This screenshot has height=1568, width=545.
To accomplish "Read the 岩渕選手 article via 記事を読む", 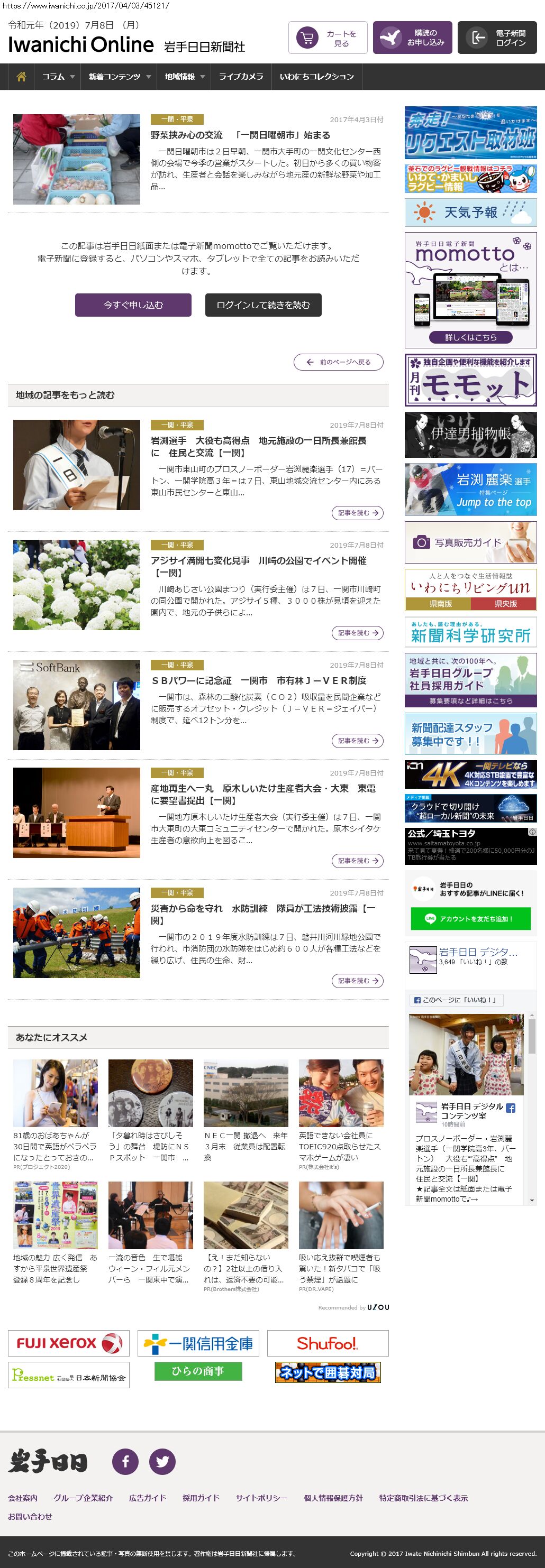I will tap(357, 513).
